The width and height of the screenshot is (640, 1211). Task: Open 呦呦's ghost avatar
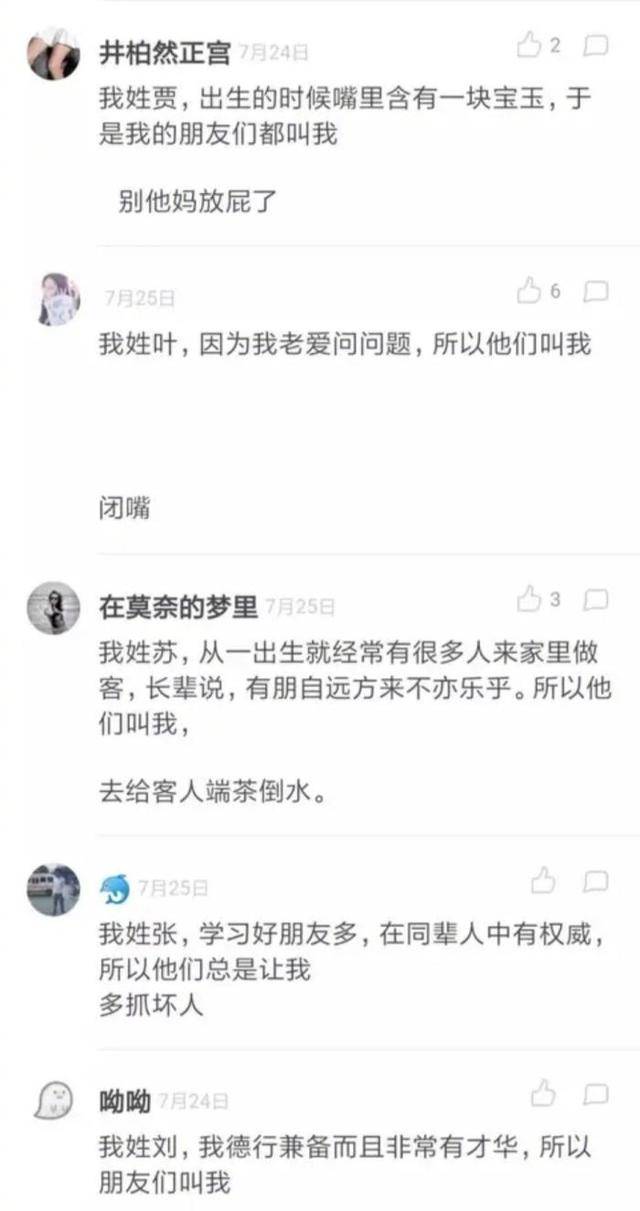click(x=53, y=1100)
